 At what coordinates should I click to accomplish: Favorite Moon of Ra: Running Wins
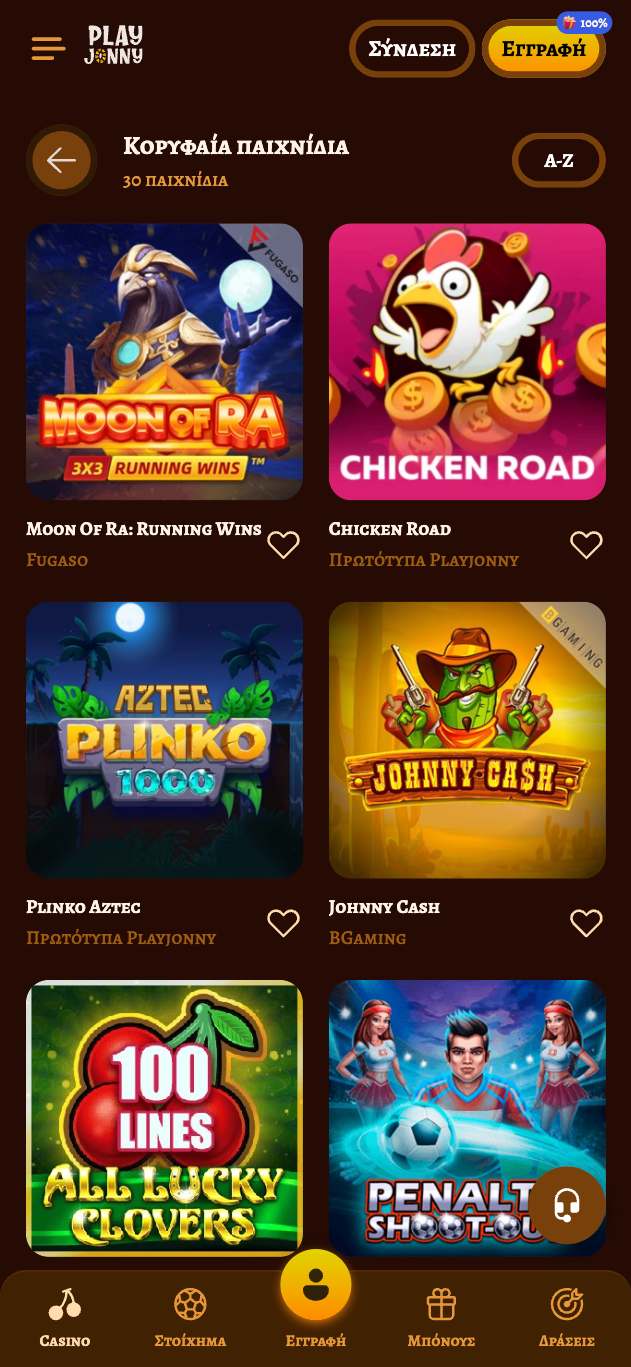pyautogui.click(x=284, y=545)
